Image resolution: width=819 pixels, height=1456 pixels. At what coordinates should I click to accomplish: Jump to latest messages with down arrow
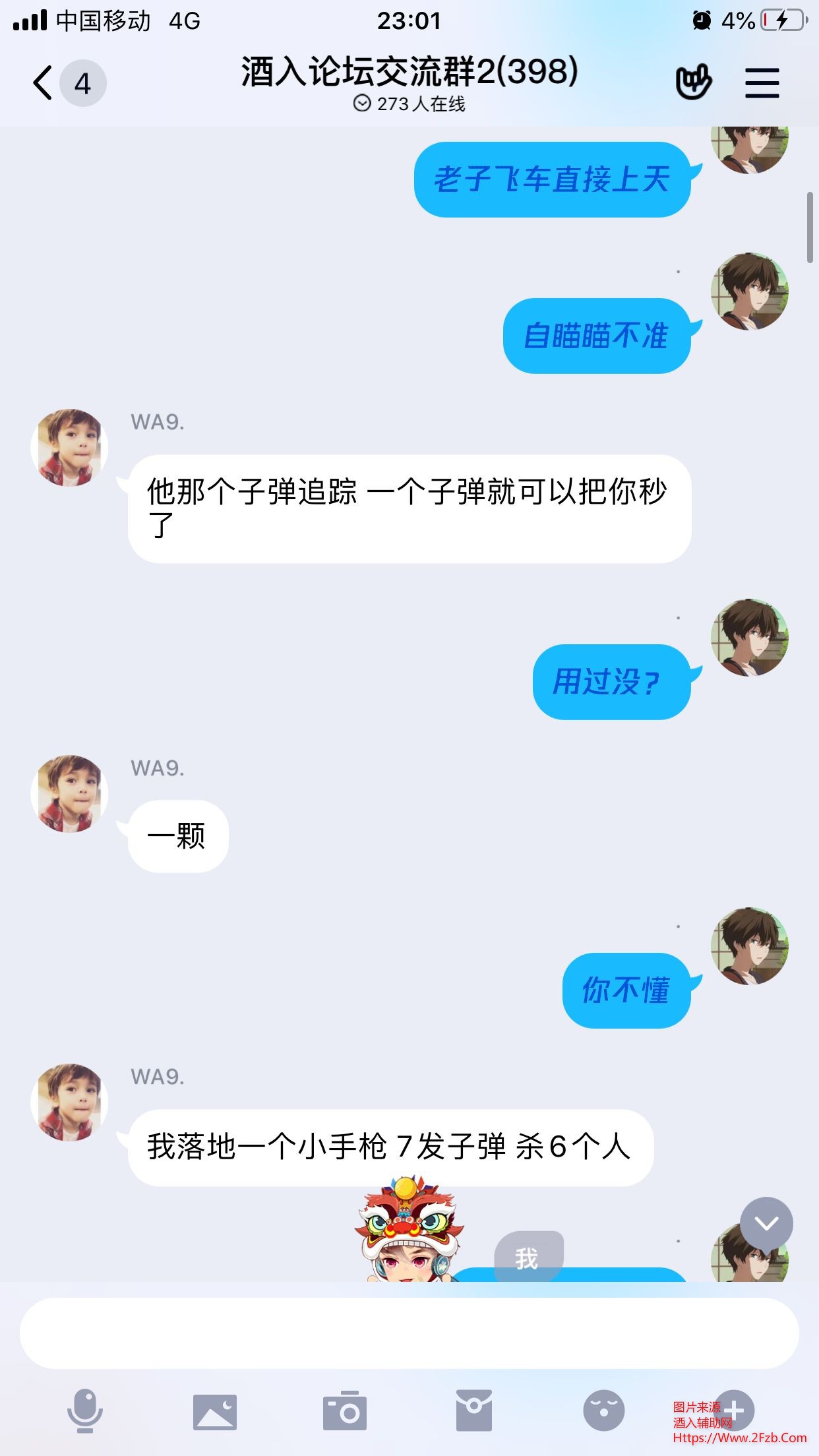tap(766, 1224)
